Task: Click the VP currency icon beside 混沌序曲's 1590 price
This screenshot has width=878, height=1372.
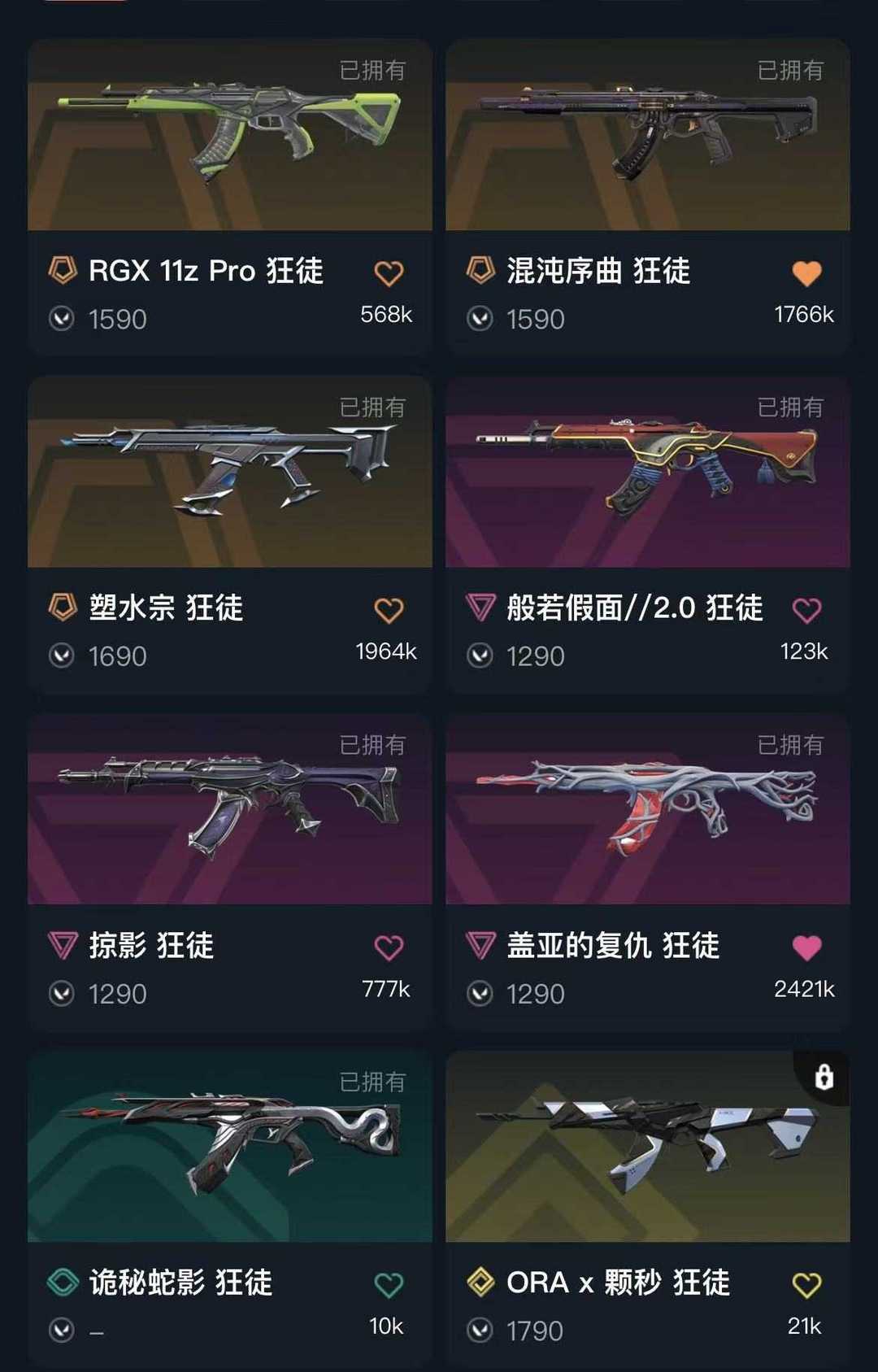Action: pos(480,319)
